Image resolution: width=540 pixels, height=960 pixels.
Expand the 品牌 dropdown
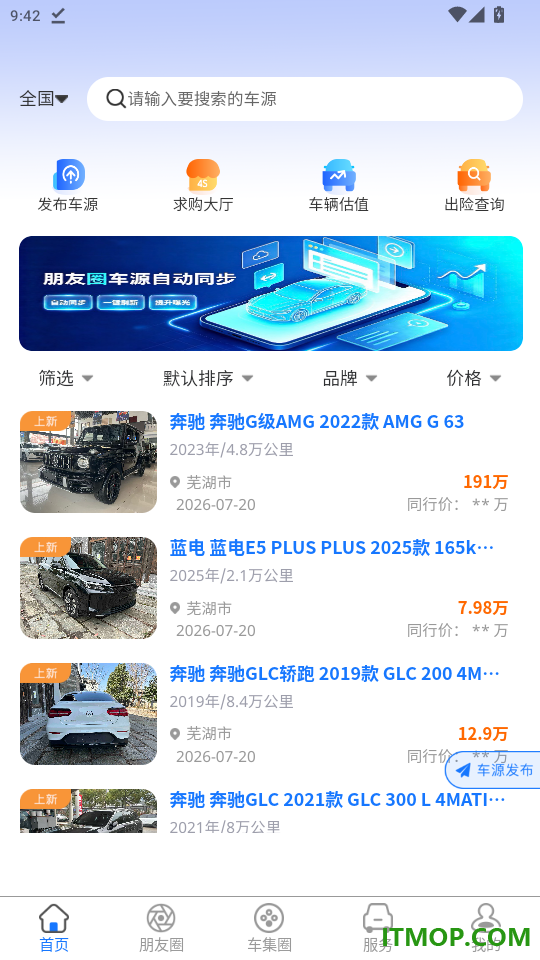(x=350, y=378)
